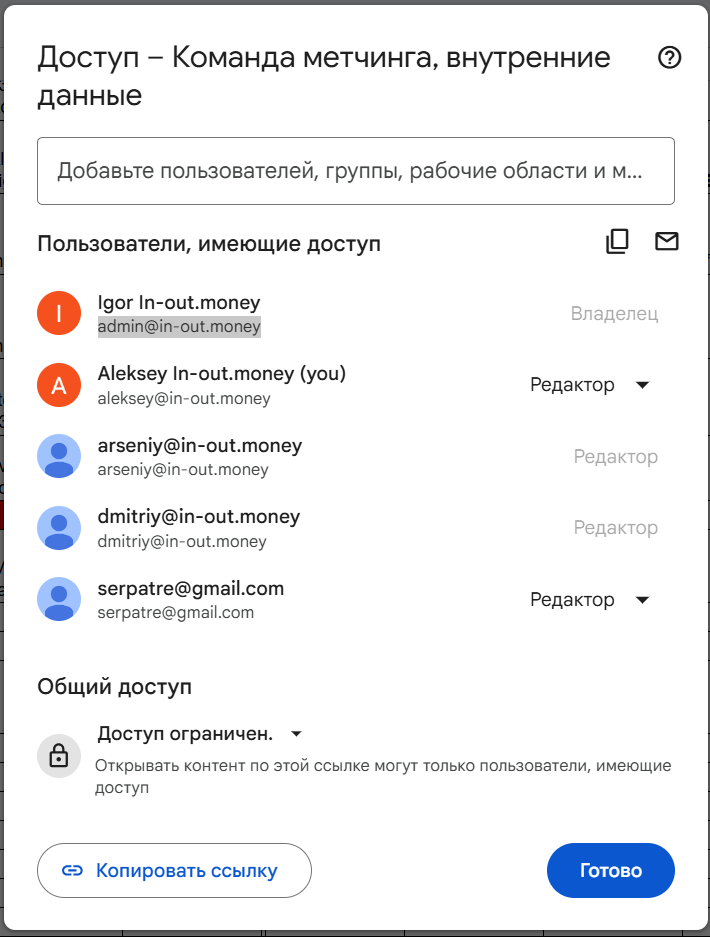This screenshot has width=710, height=937.
Task: Expand the 'Доступ ограничен' access dropdown
Action: (200, 733)
